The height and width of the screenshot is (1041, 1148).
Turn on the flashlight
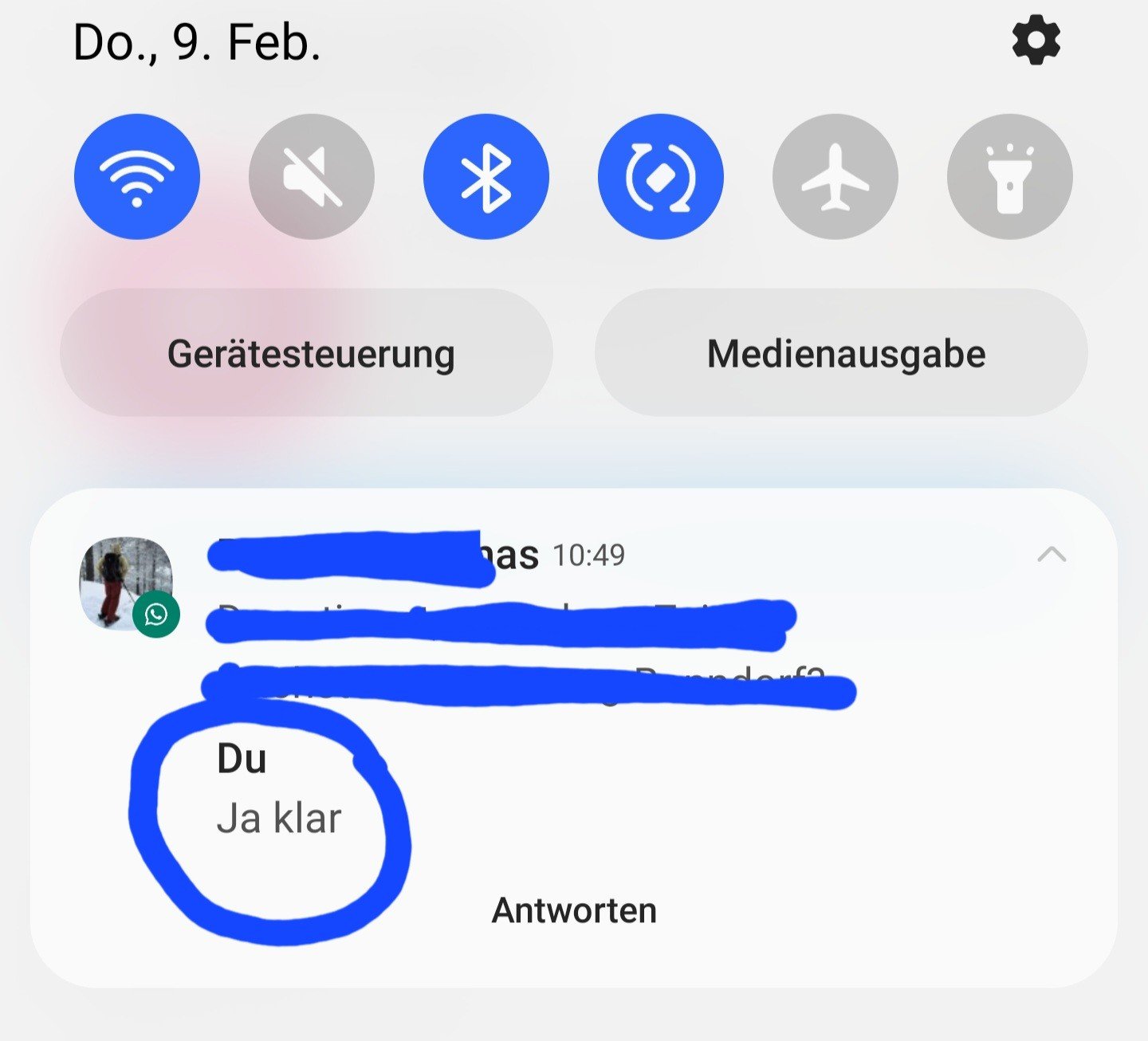[1009, 177]
